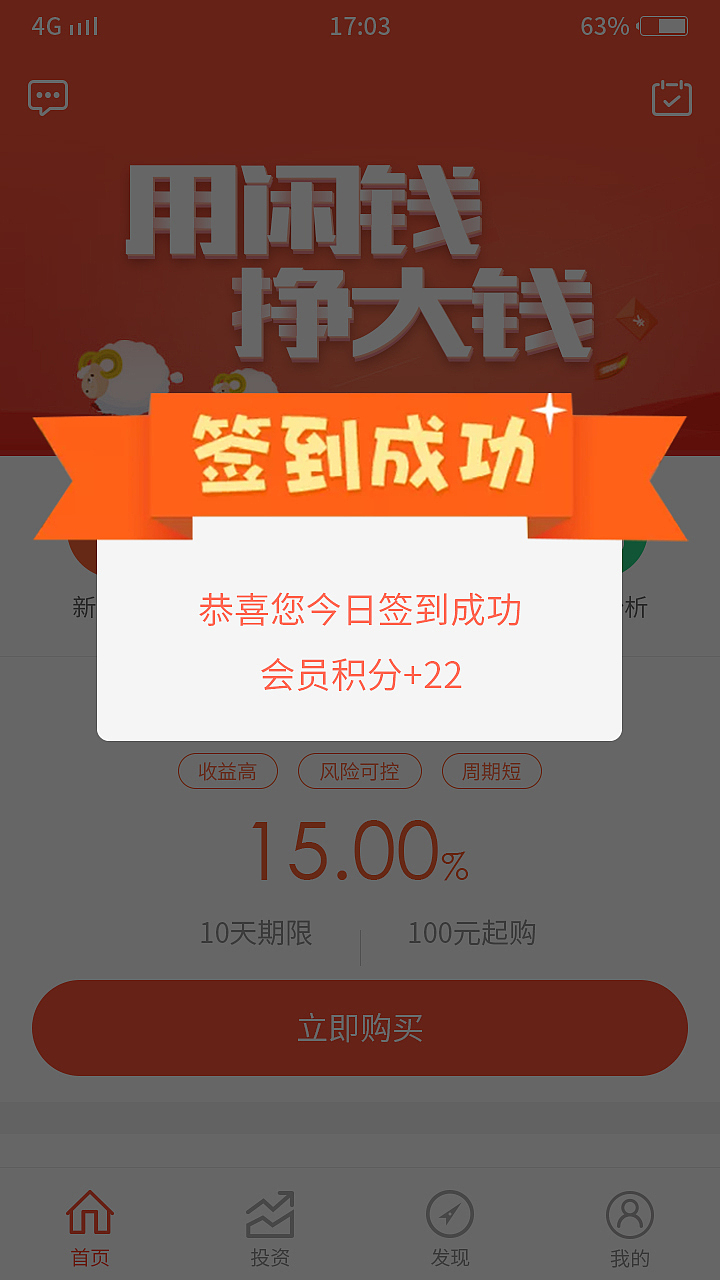Tap the 发现 discover compass icon
The height and width of the screenshot is (1280, 720).
tap(449, 1213)
